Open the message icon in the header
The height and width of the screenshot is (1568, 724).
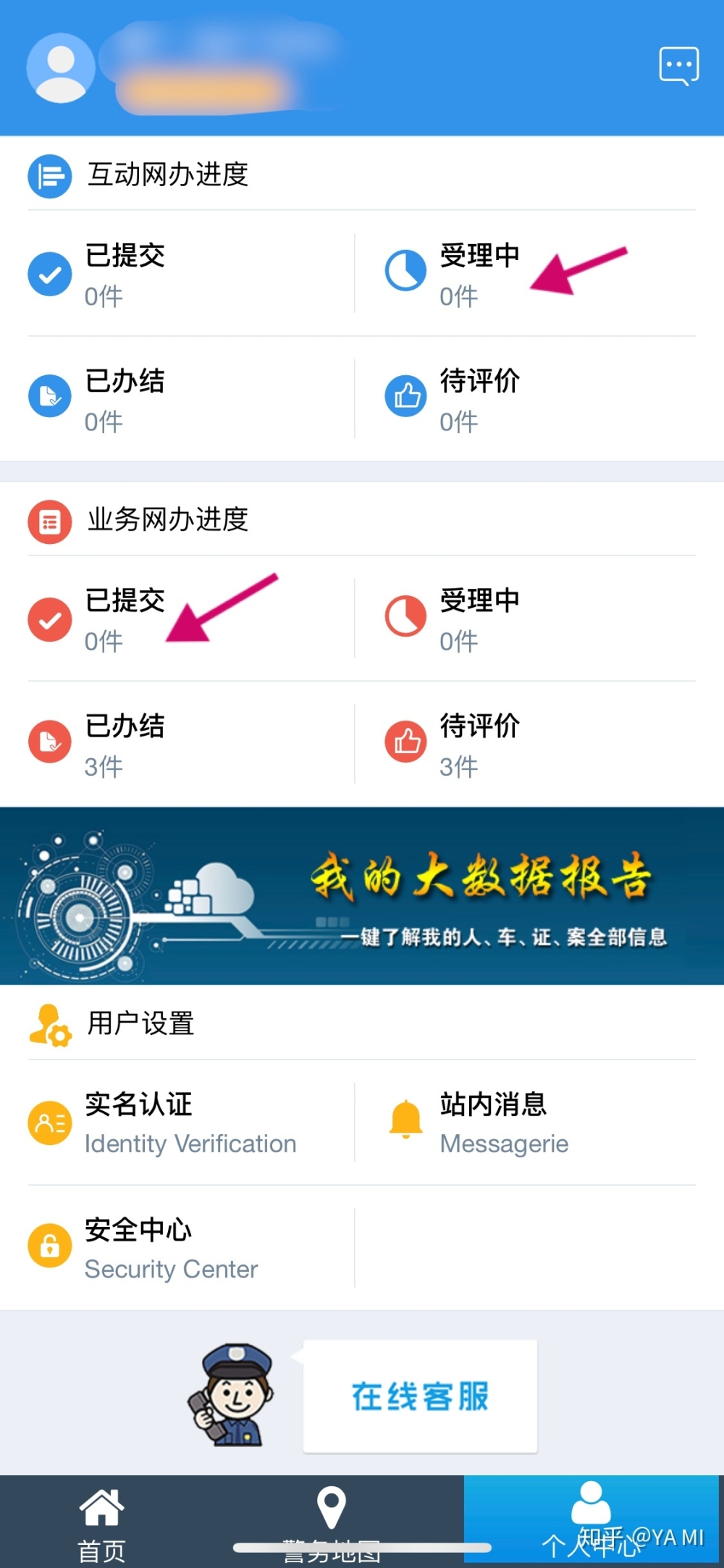(678, 67)
